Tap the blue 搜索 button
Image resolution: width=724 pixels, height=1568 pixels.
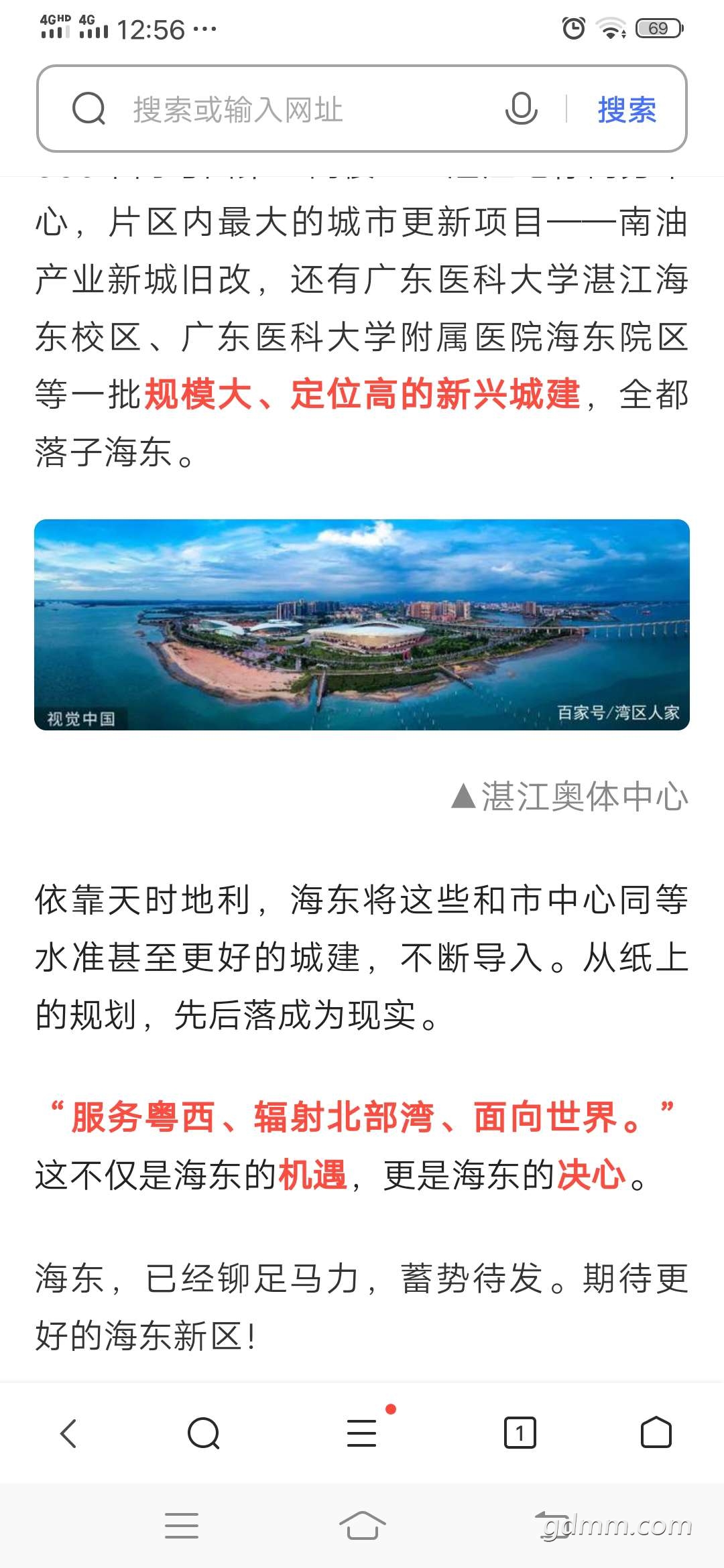[x=627, y=109]
